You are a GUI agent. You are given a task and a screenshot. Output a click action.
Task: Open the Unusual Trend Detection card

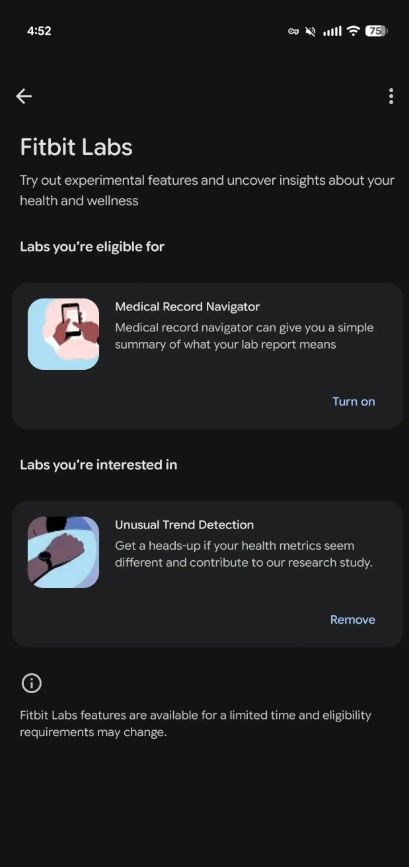click(207, 574)
